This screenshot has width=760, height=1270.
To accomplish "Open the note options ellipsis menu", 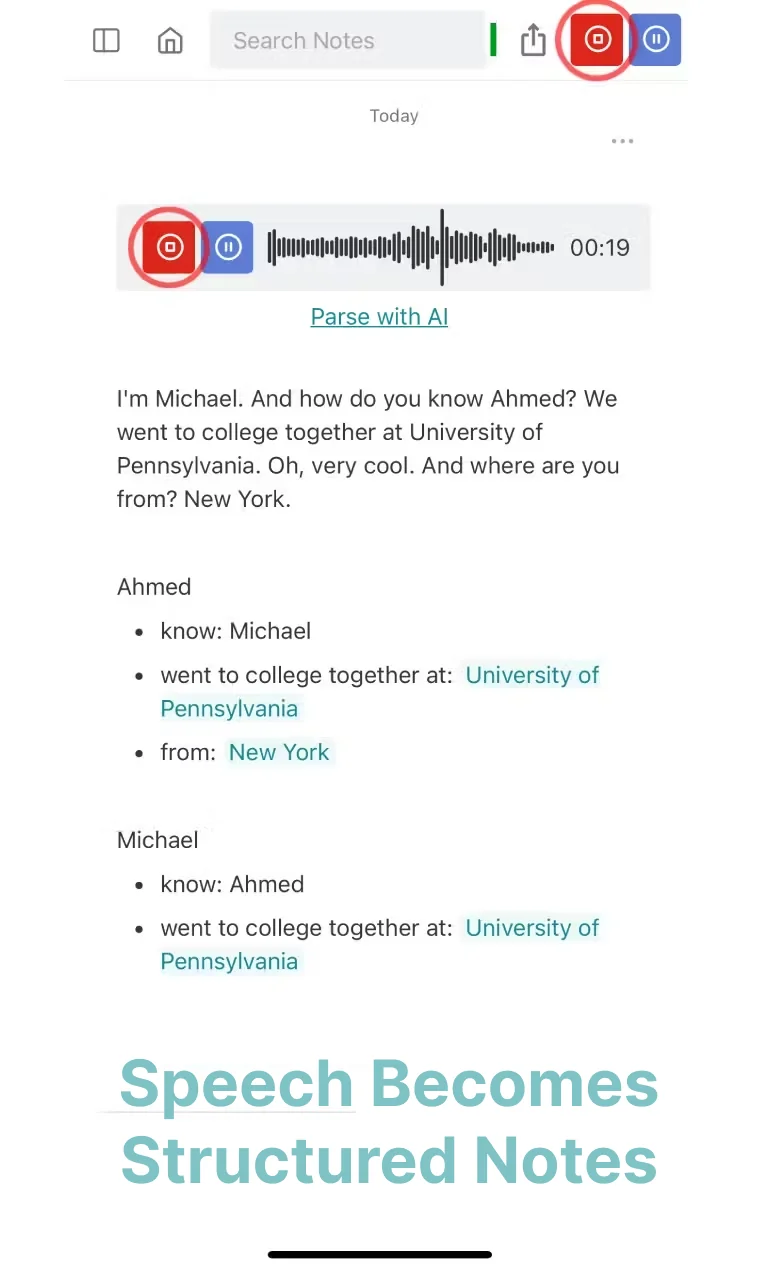I will click(622, 141).
